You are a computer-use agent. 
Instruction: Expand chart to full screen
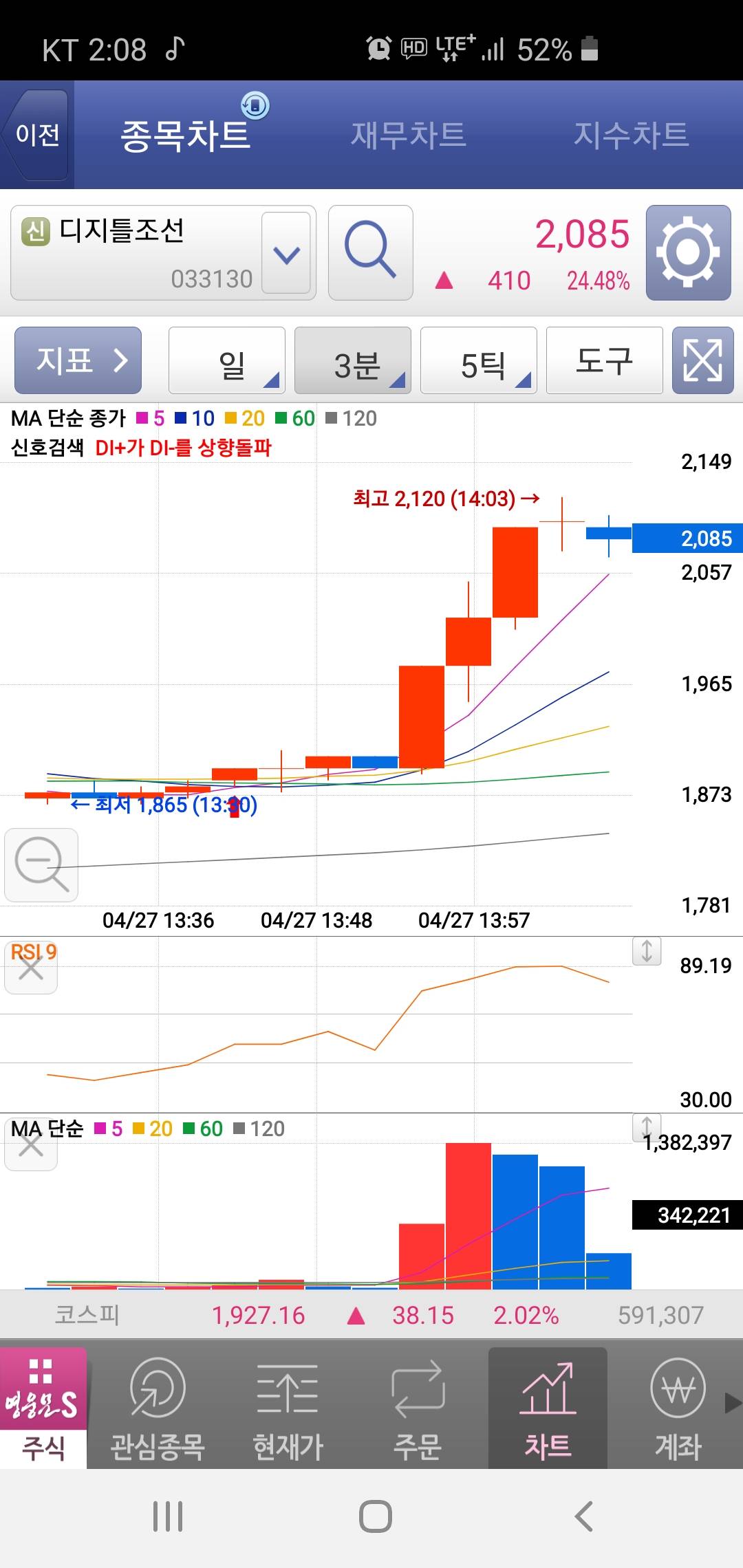[x=702, y=360]
